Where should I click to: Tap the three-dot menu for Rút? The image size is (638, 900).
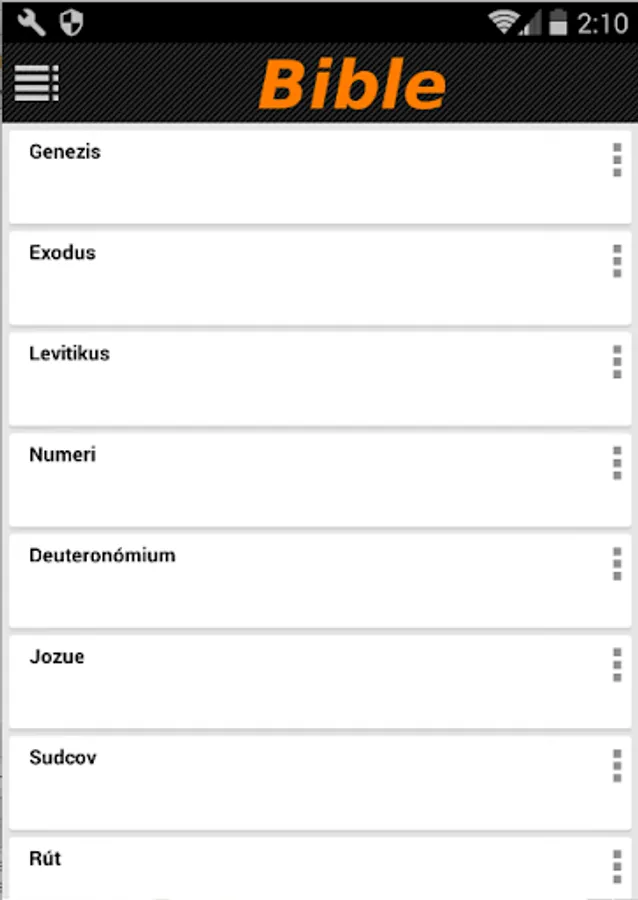tap(617, 867)
